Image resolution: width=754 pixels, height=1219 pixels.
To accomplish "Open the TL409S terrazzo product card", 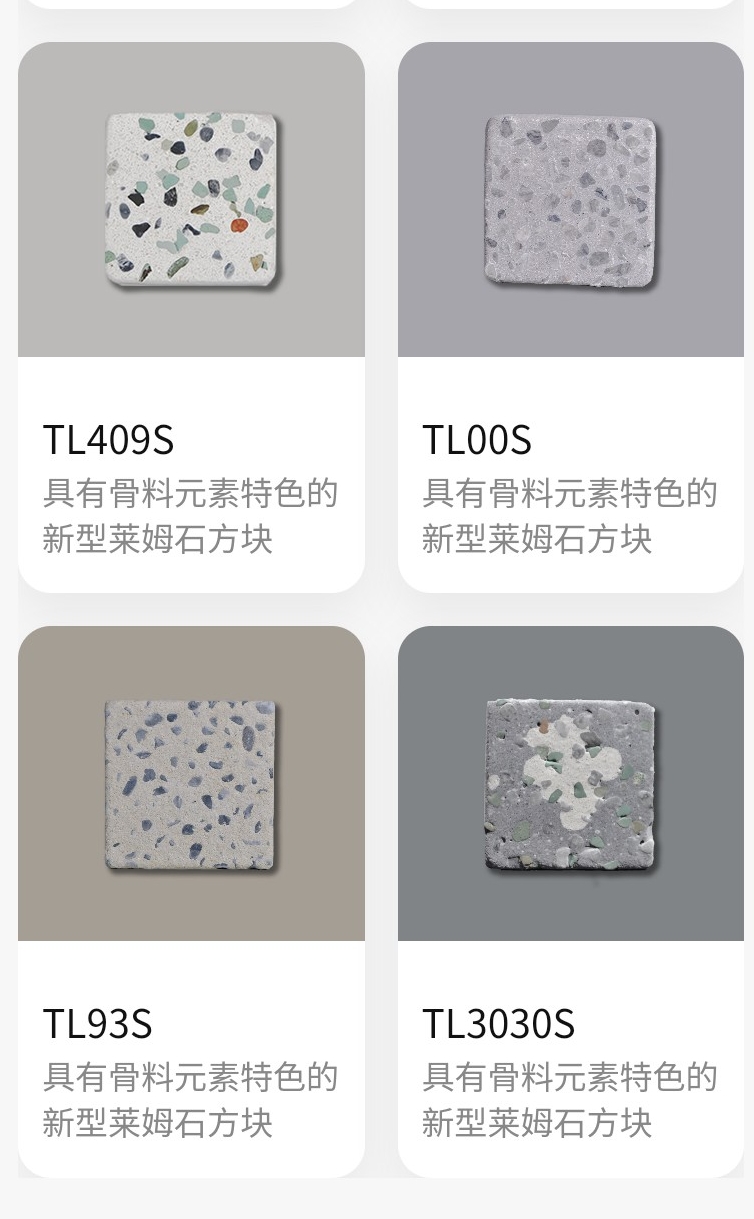I will coord(191,317).
